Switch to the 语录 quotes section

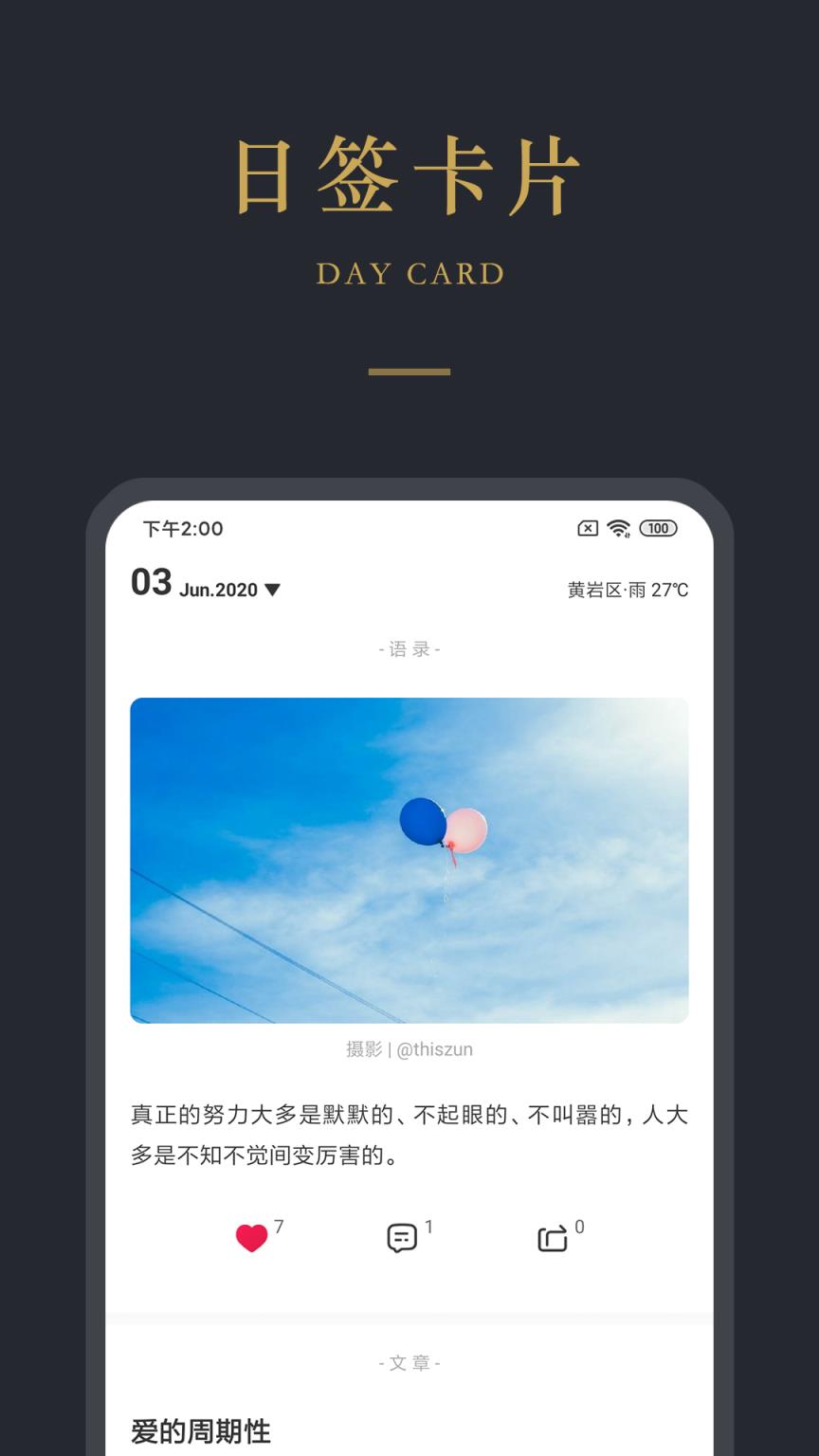click(408, 648)
